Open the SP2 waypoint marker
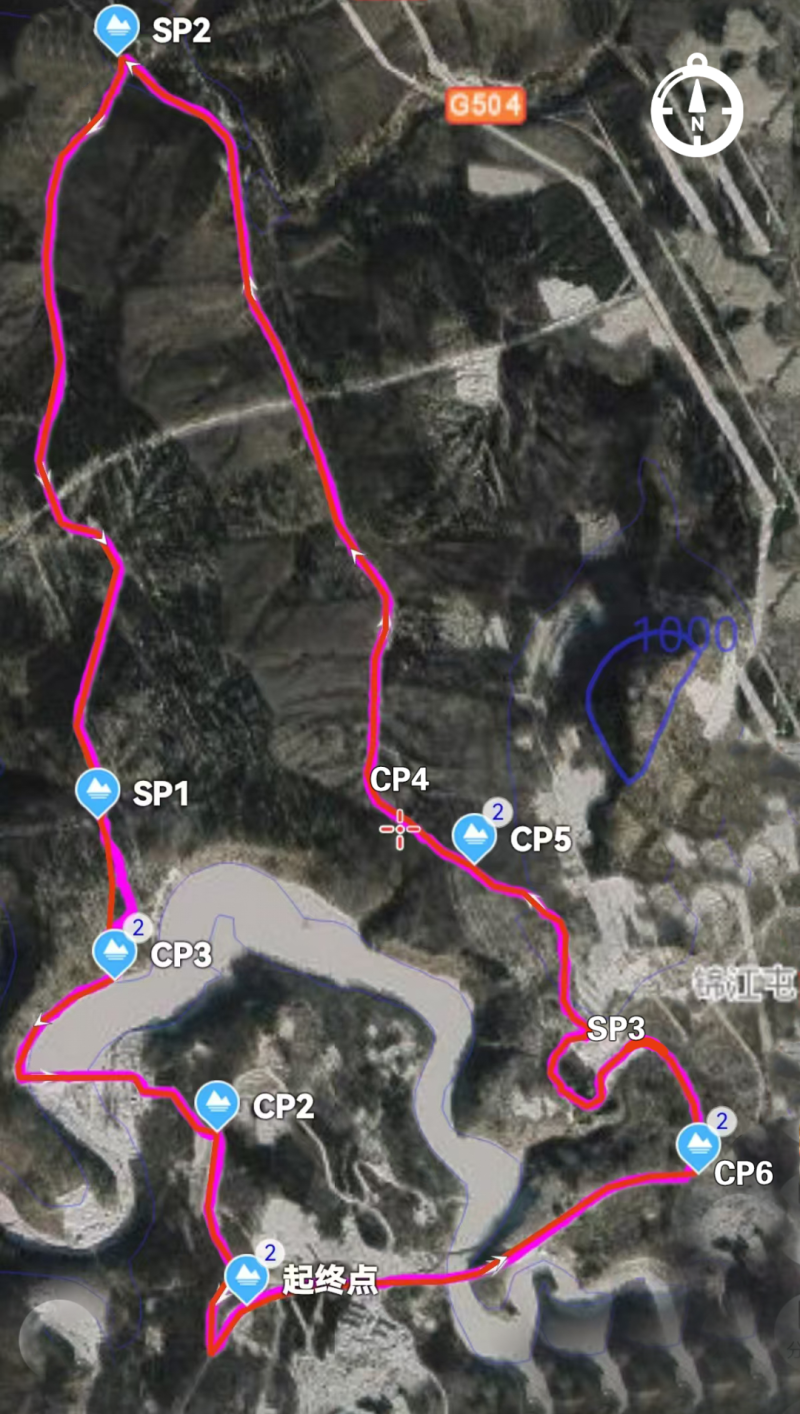800x1414 pixels. [x=117, y=30]
